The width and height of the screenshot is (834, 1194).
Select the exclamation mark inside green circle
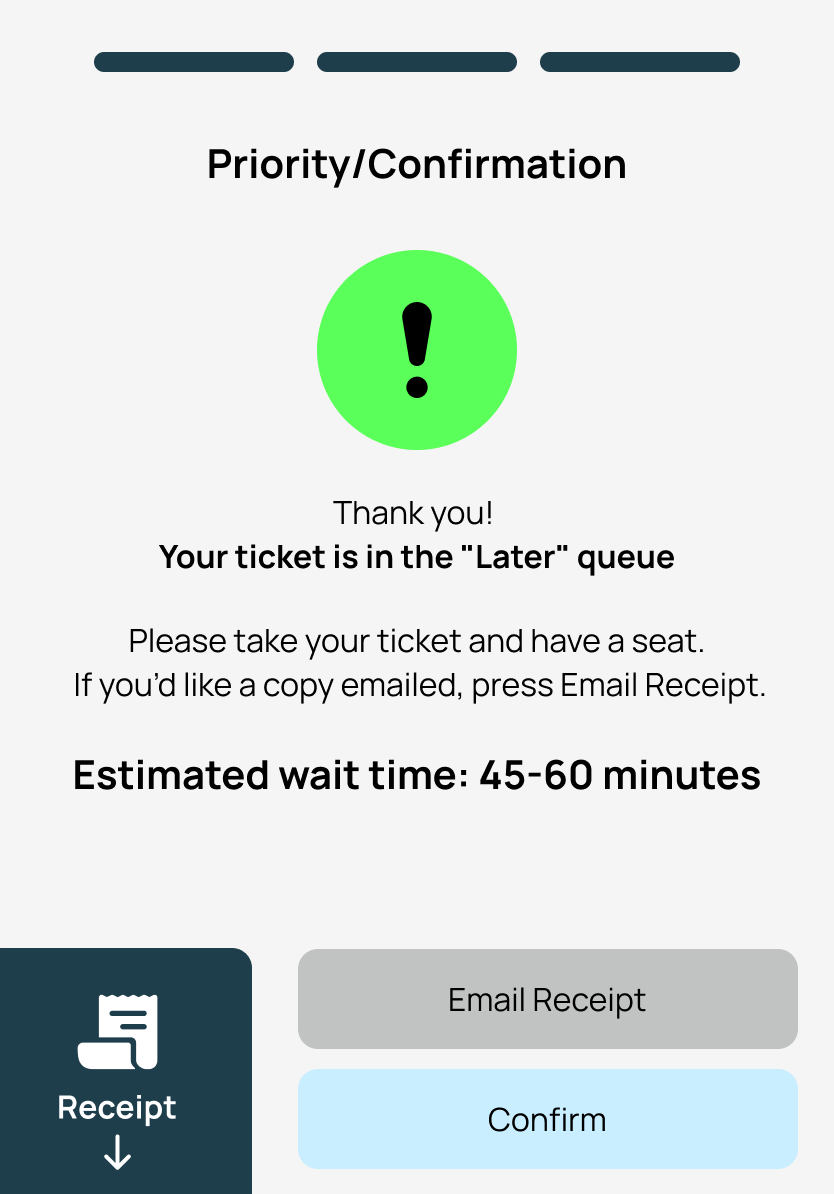click(x=416, y=345)
